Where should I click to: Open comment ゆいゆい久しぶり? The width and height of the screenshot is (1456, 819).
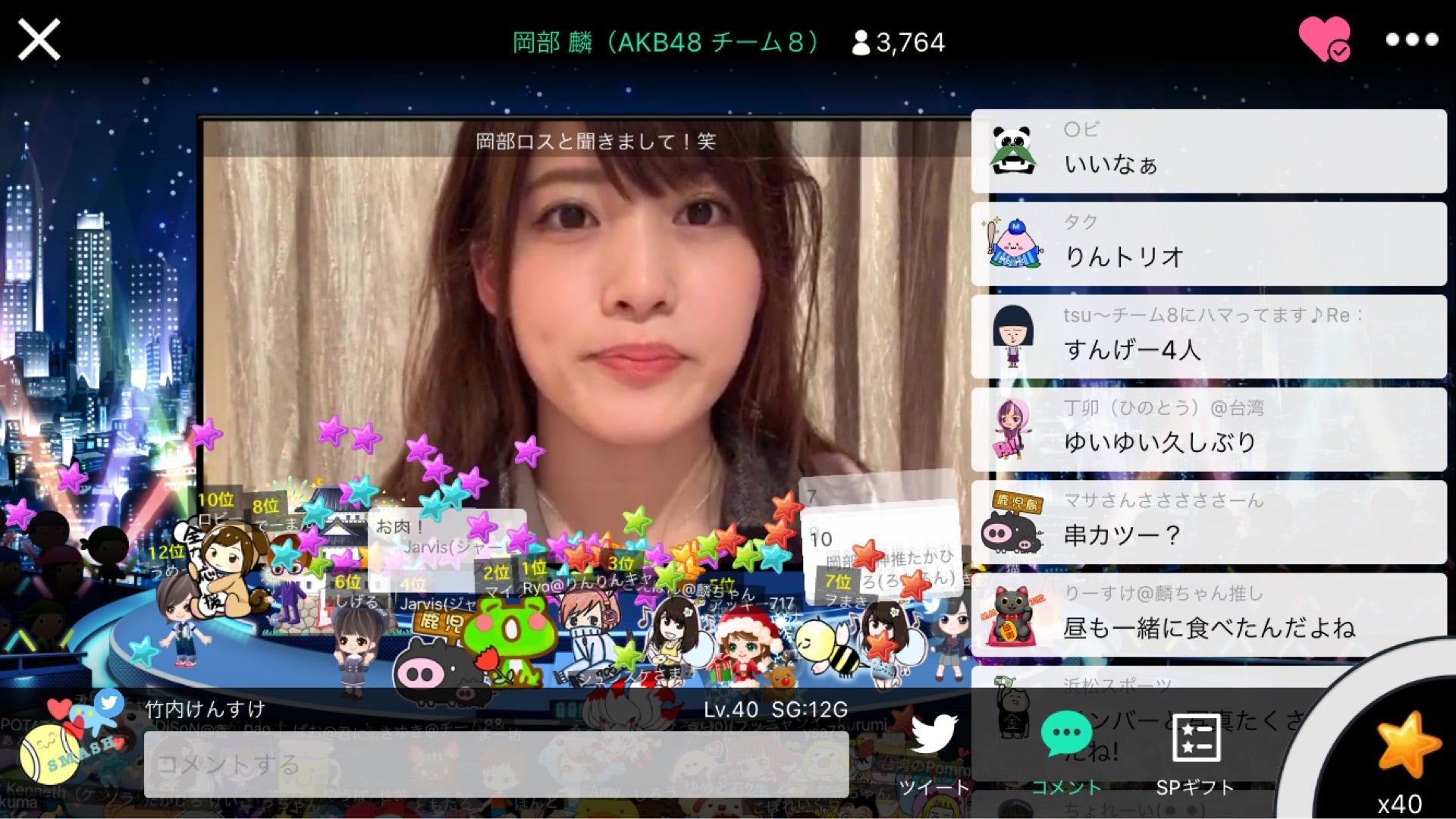tap(1209, 429)
